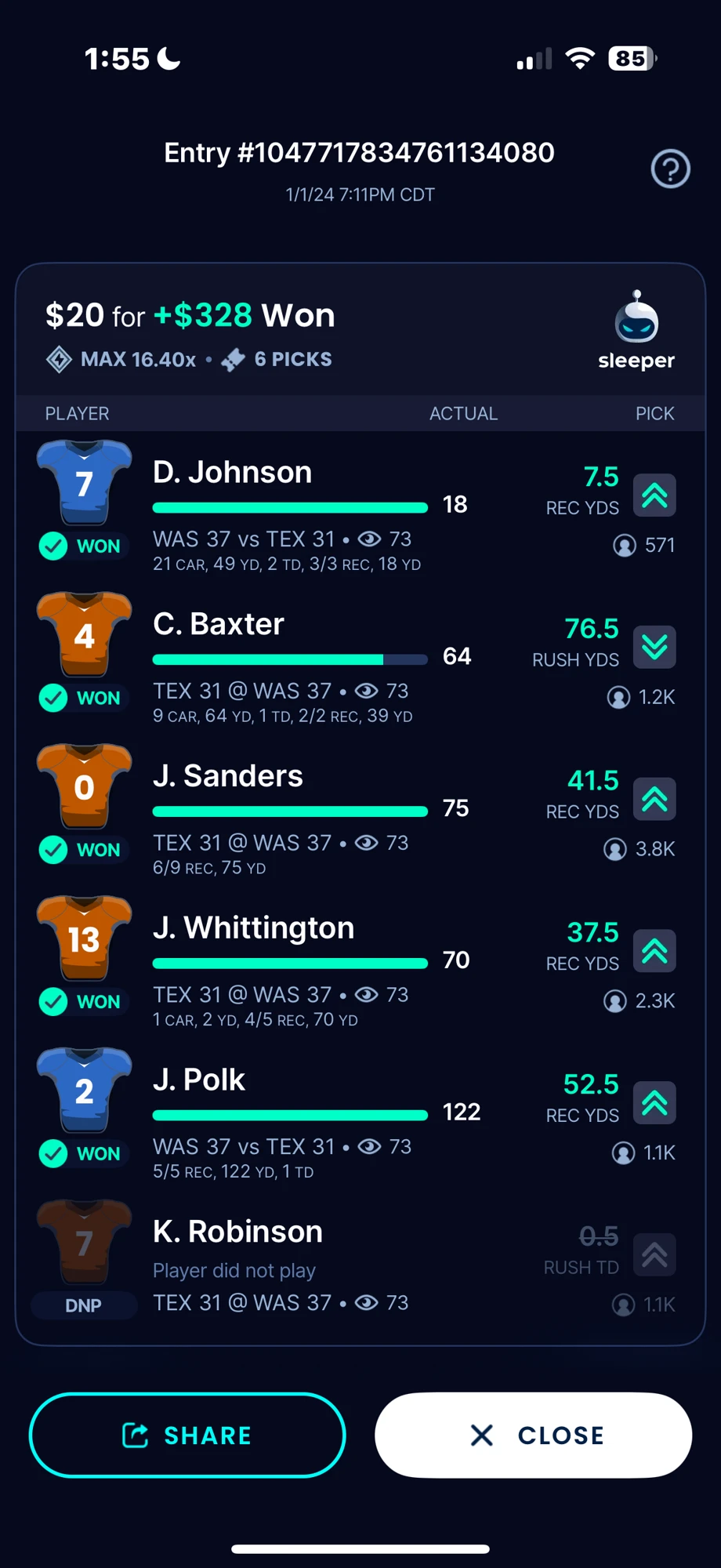Open the help question mark icon
721x1568 pixels.
670,169
